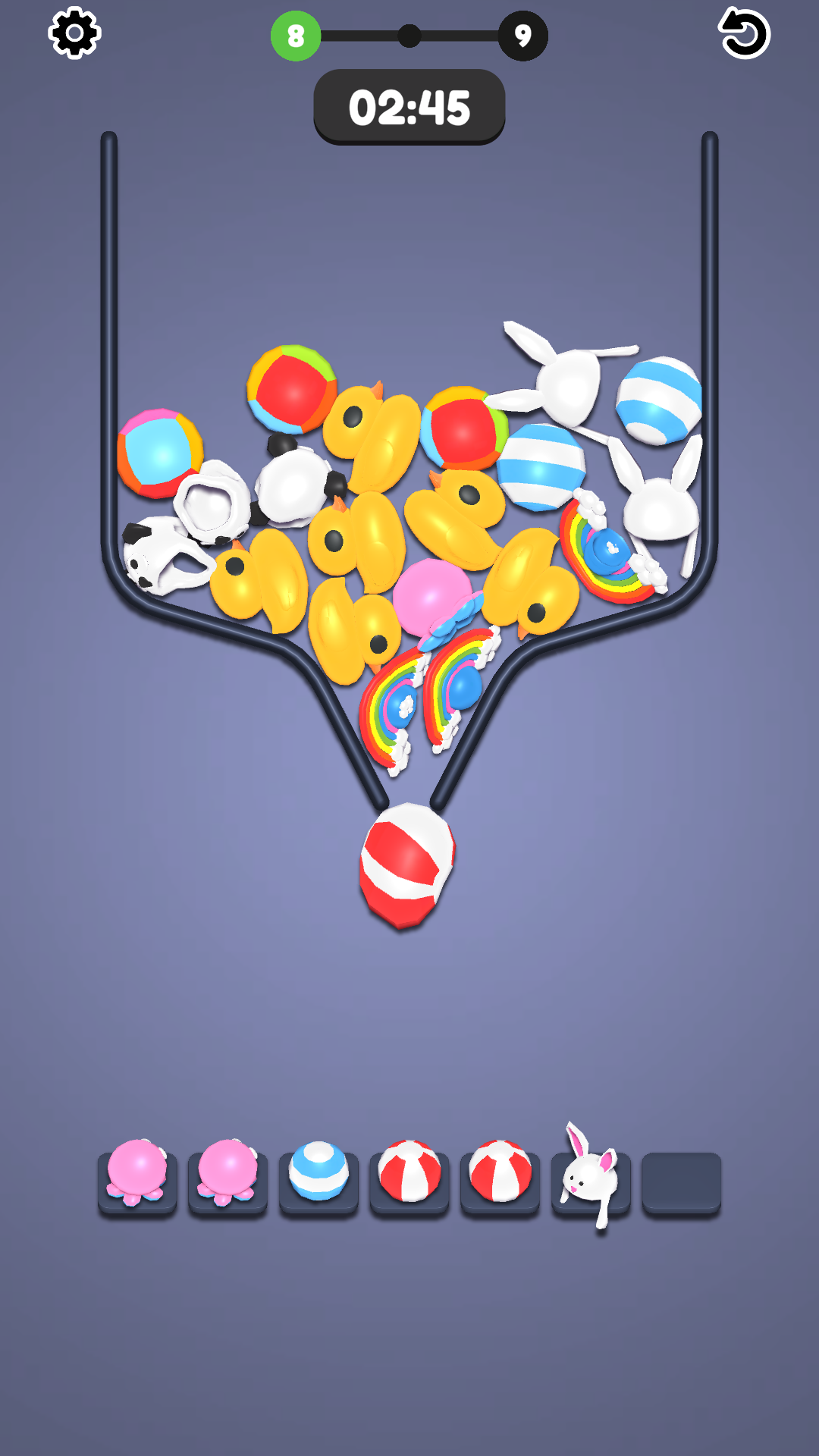Tap the middle dot on the level progress bar
The width and height of the screenshot is (819, 1456).
[x=409, y=33]
